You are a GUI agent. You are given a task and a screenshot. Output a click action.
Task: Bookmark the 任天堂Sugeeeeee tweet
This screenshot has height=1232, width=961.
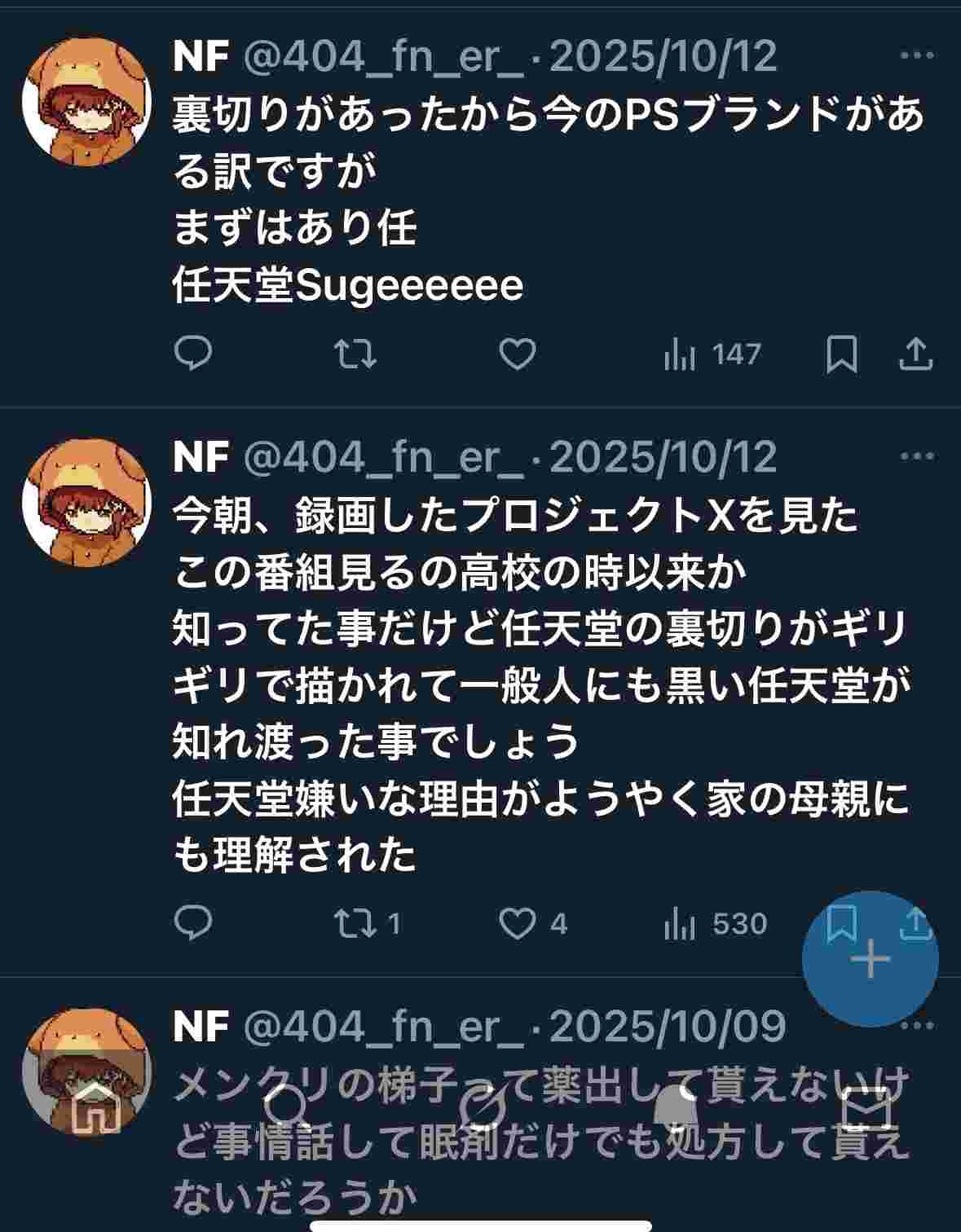(841, 354)
